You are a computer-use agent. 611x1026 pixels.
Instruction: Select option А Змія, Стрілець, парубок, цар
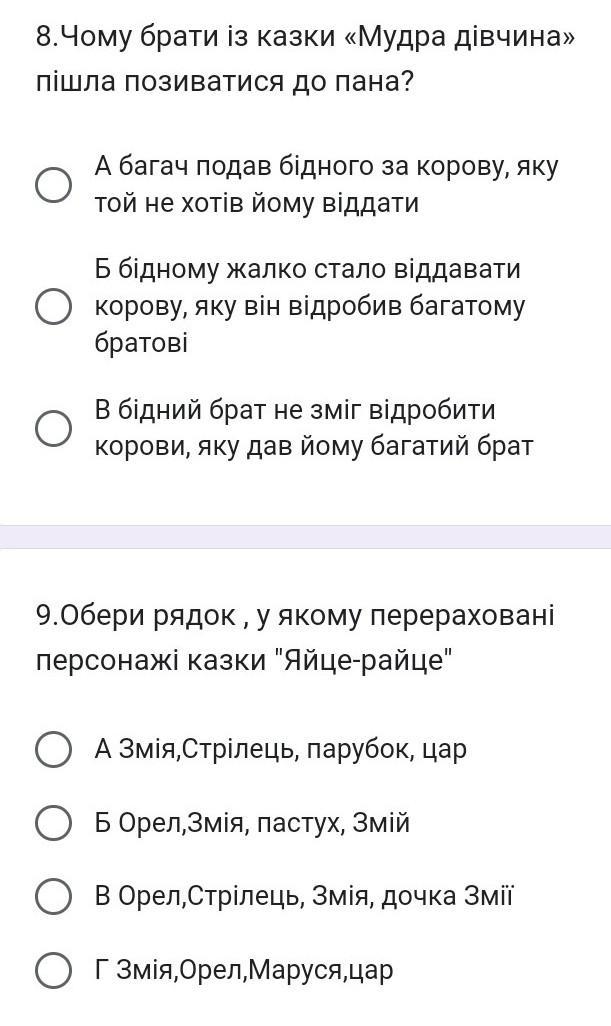53,749
